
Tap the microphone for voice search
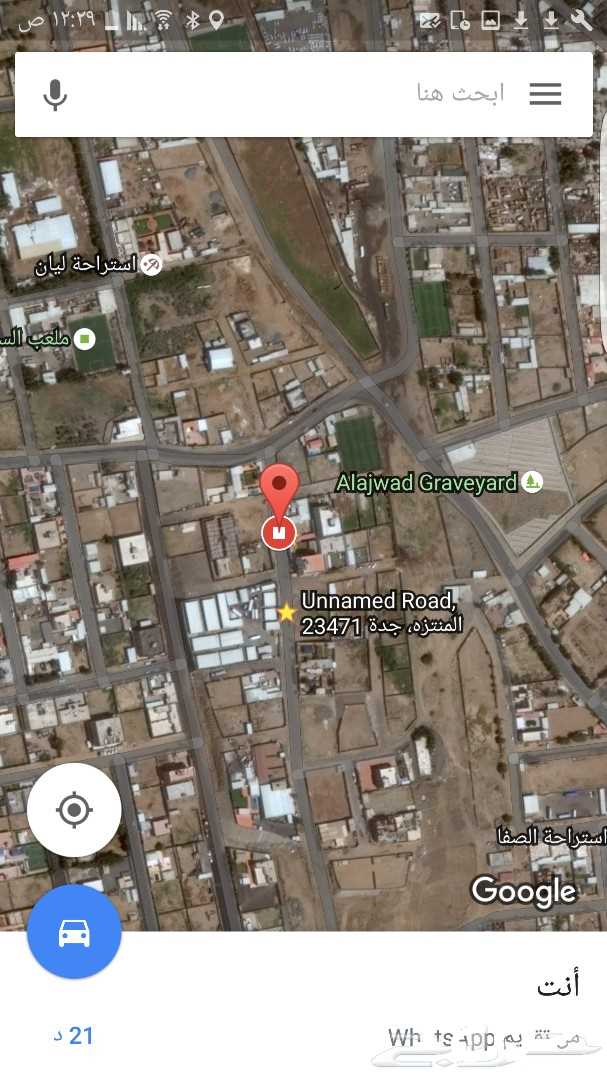pos(55,94)
